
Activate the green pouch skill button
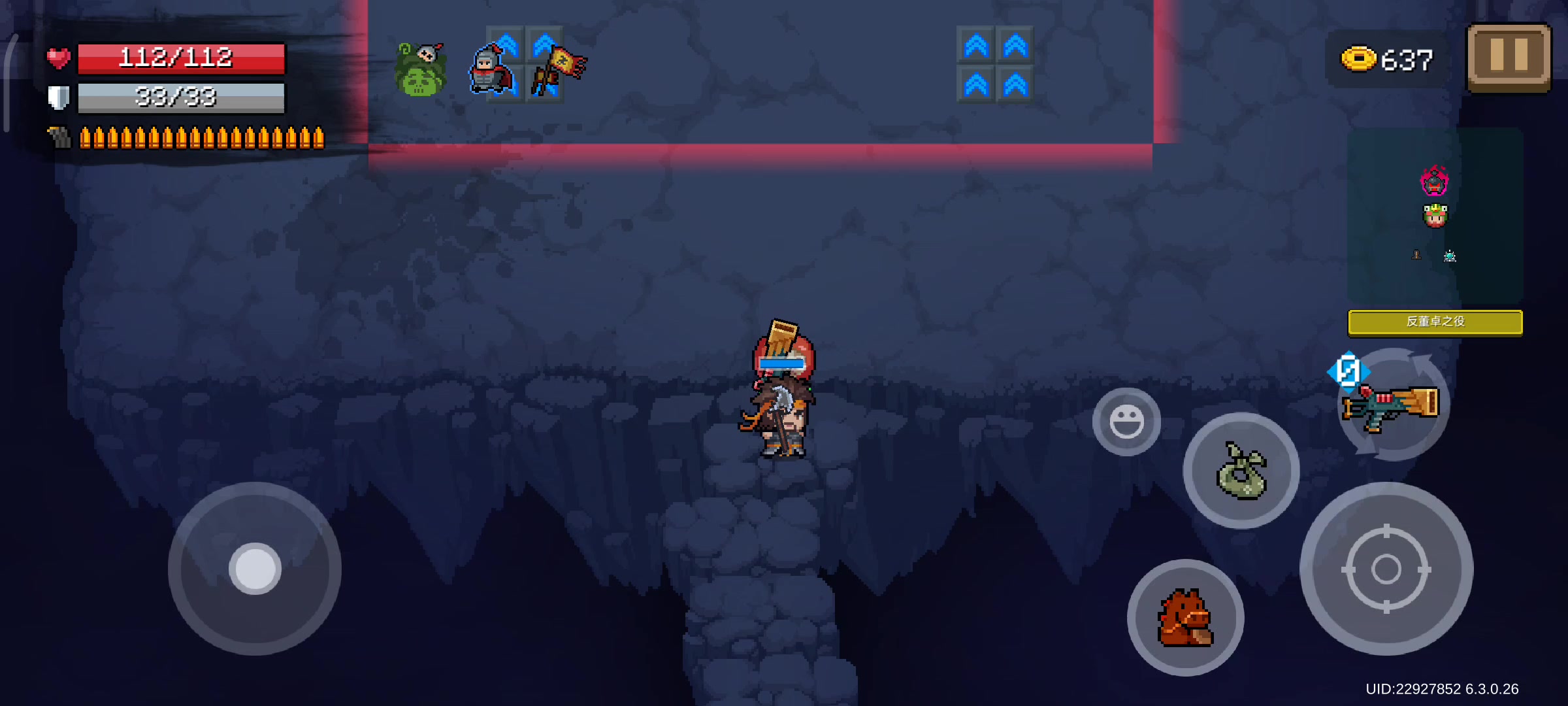[1241, 471]
